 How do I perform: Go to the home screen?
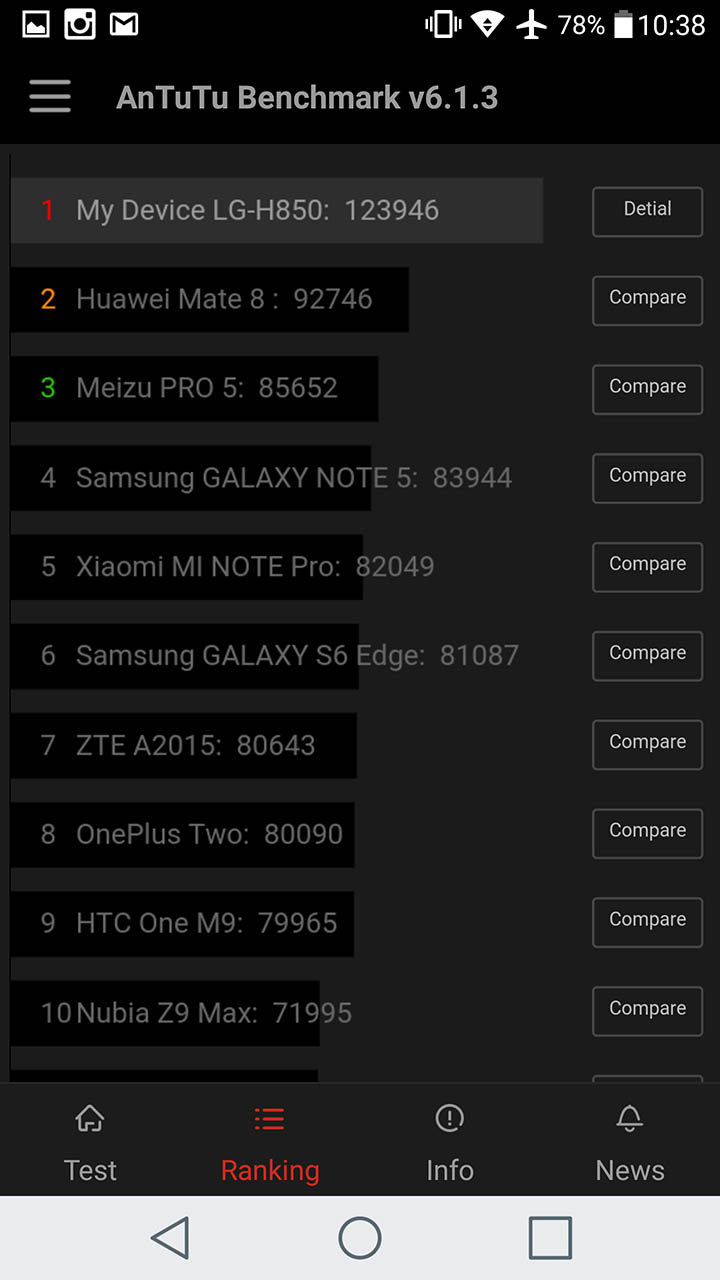pos(360,1238)
